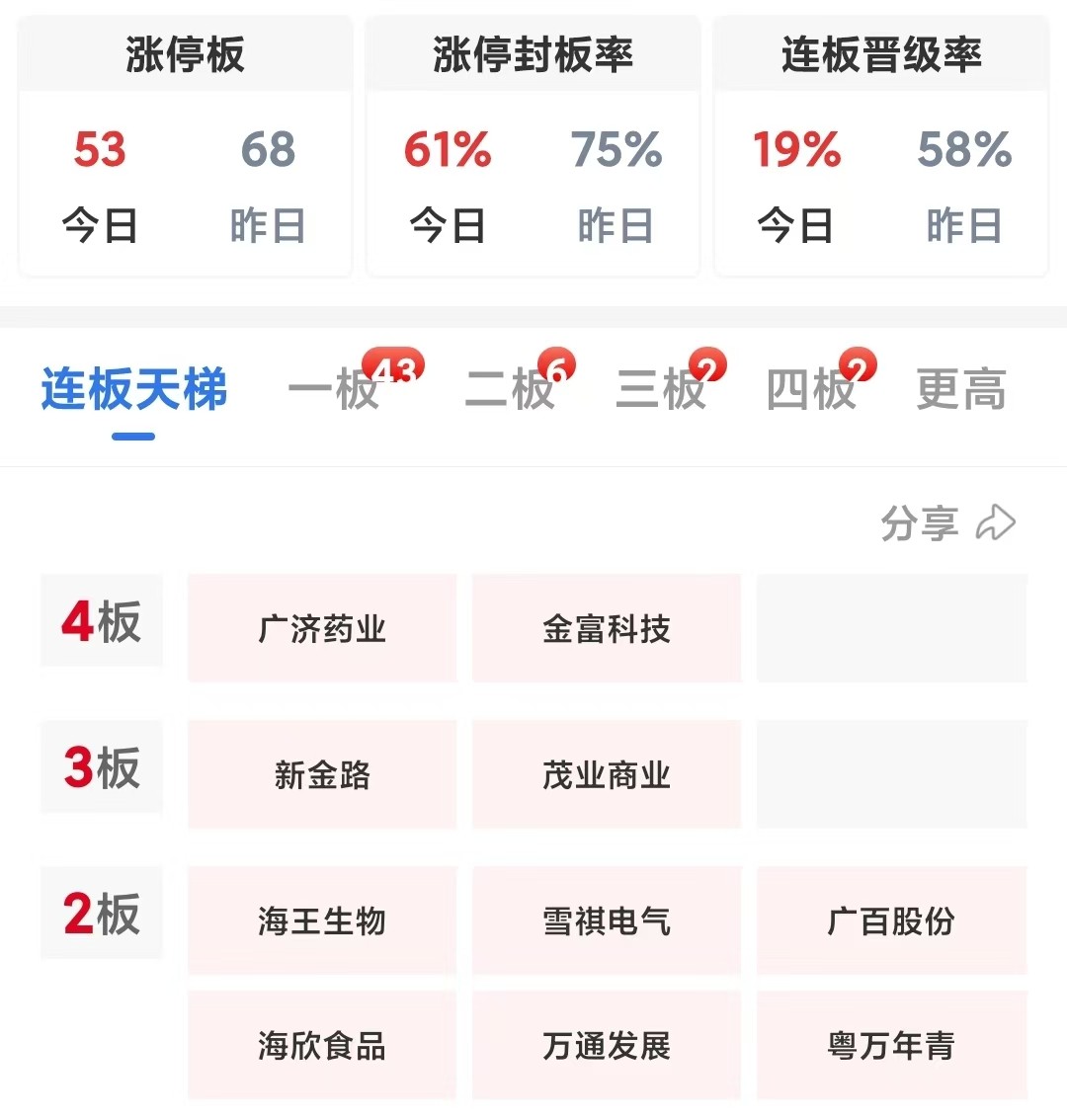Open stock 粤万年青
The width and height of the screenshot is (1067, 1120).
pyautogui.click(x=891, y=1045)
